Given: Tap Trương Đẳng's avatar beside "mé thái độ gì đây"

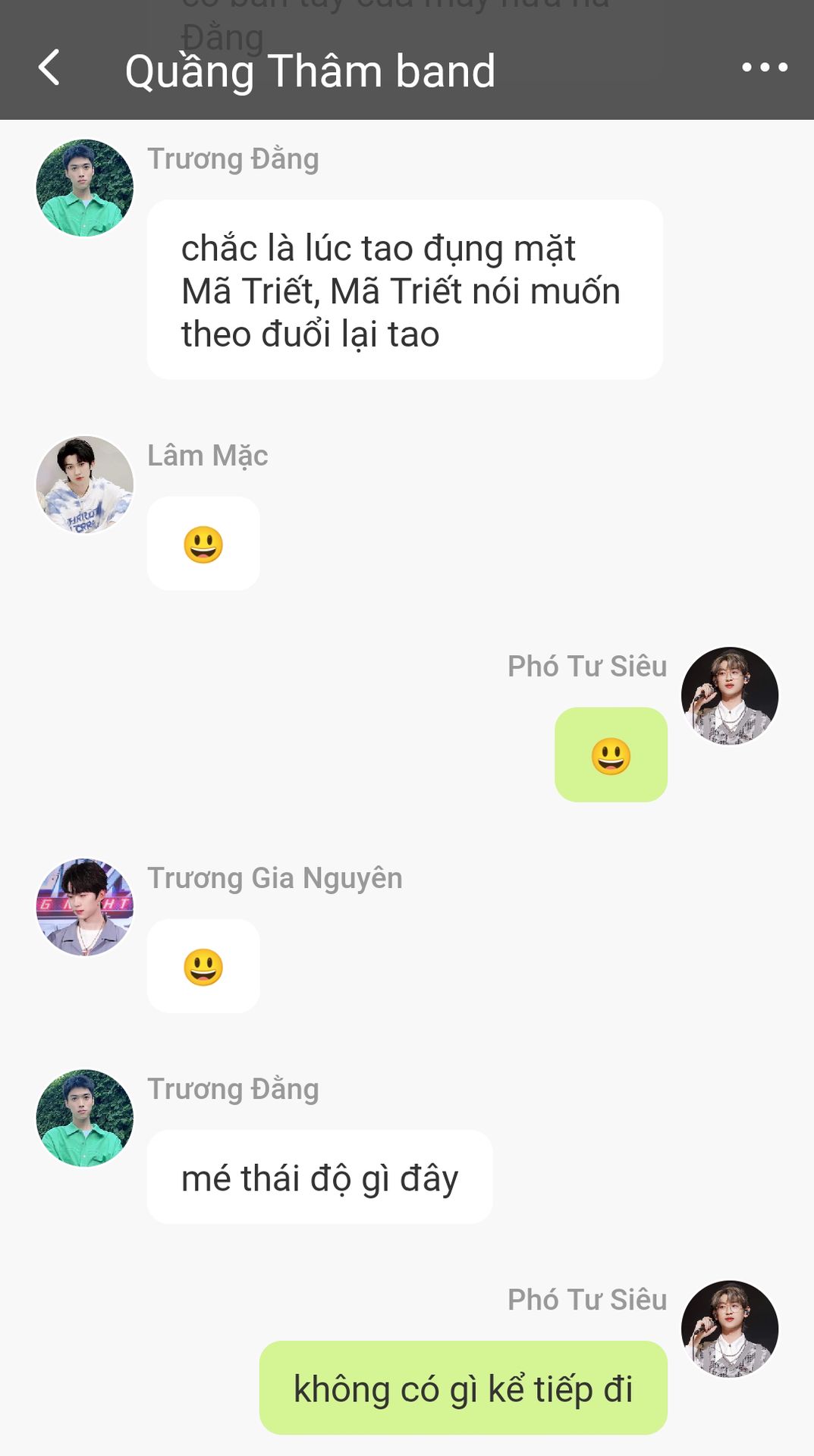Looking at the screenshot, I should 85,1118.
